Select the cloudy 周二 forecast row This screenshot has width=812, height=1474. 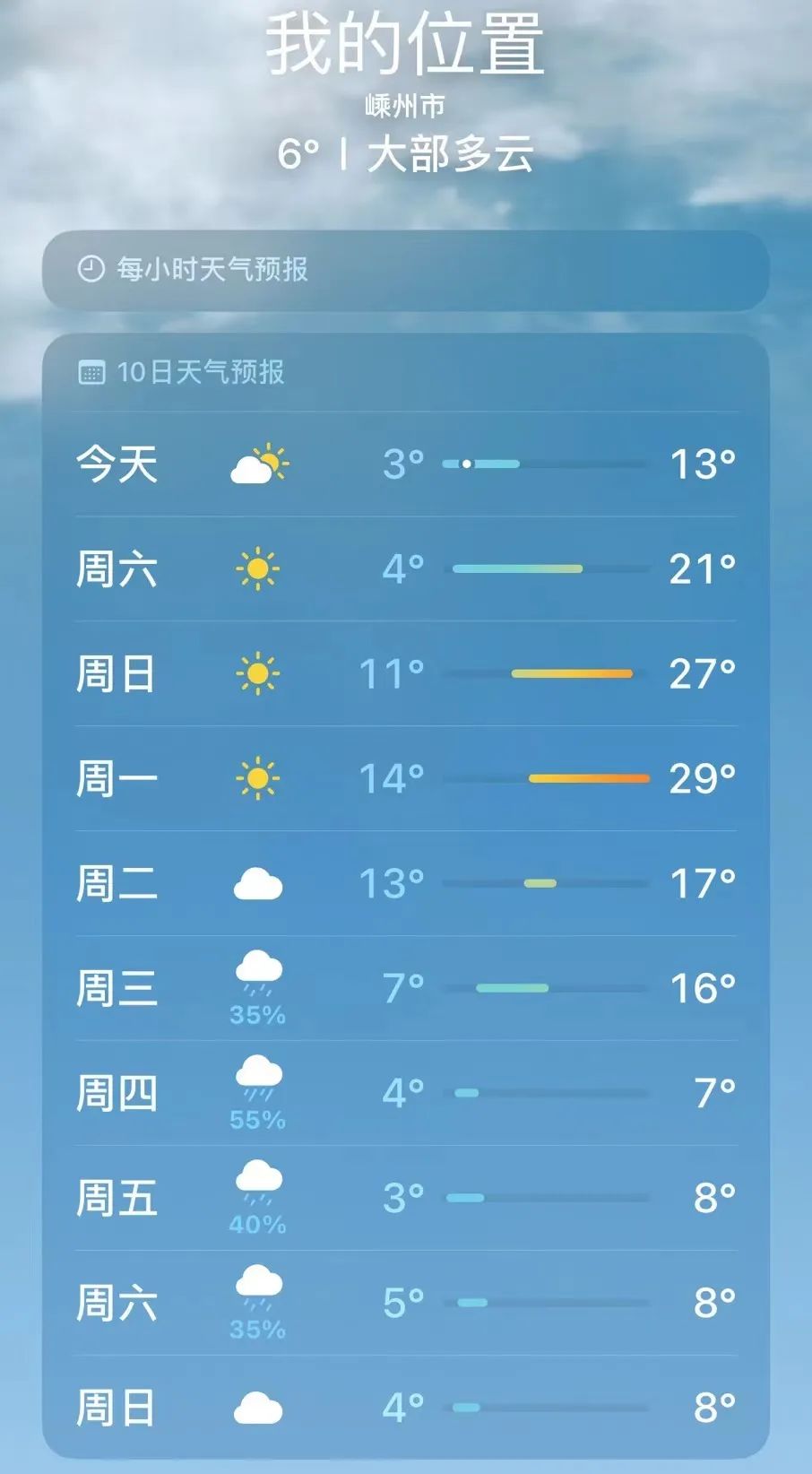[x=405, y=884]
